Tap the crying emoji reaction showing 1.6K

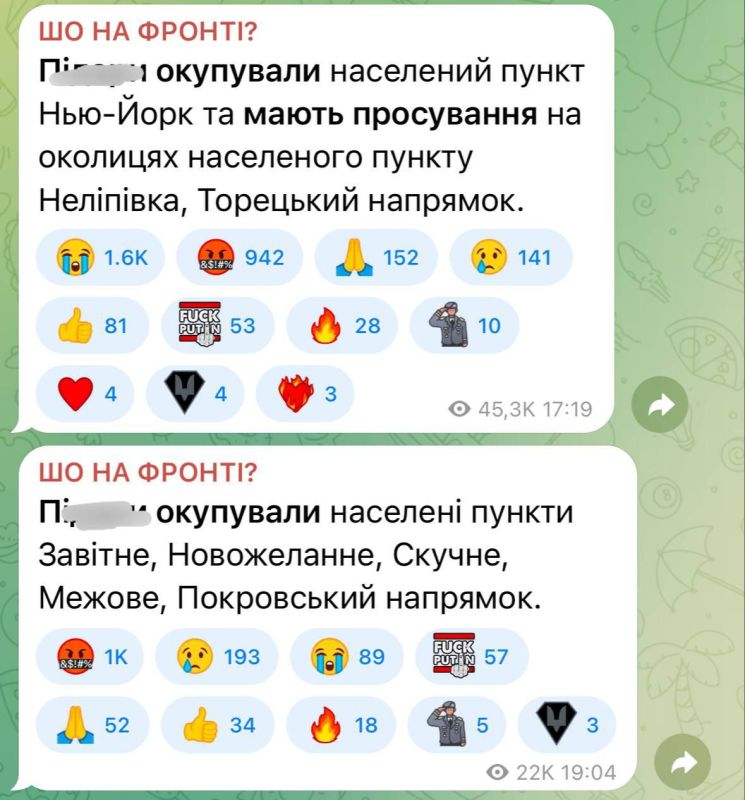point(99,257)
